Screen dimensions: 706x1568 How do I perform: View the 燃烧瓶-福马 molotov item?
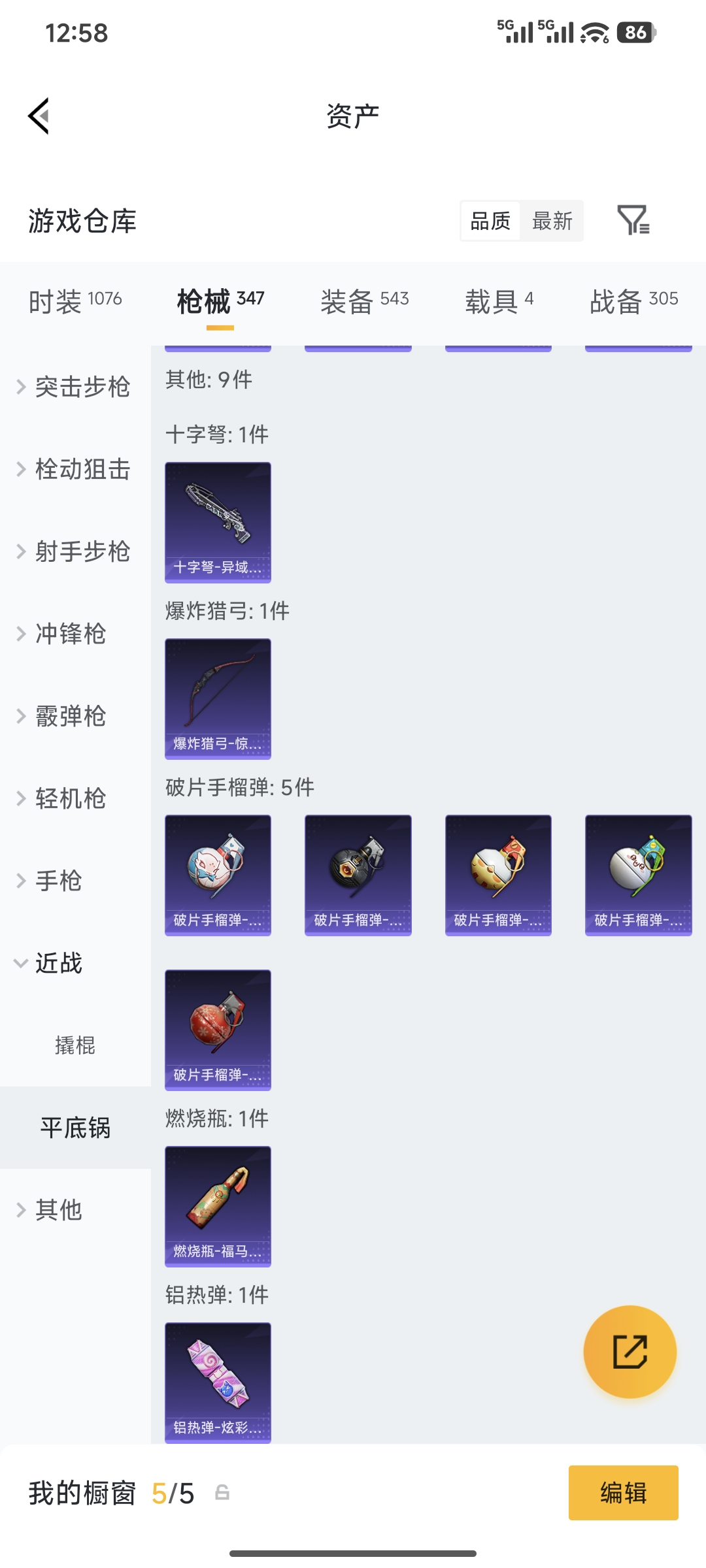[x=218, y=1206]
